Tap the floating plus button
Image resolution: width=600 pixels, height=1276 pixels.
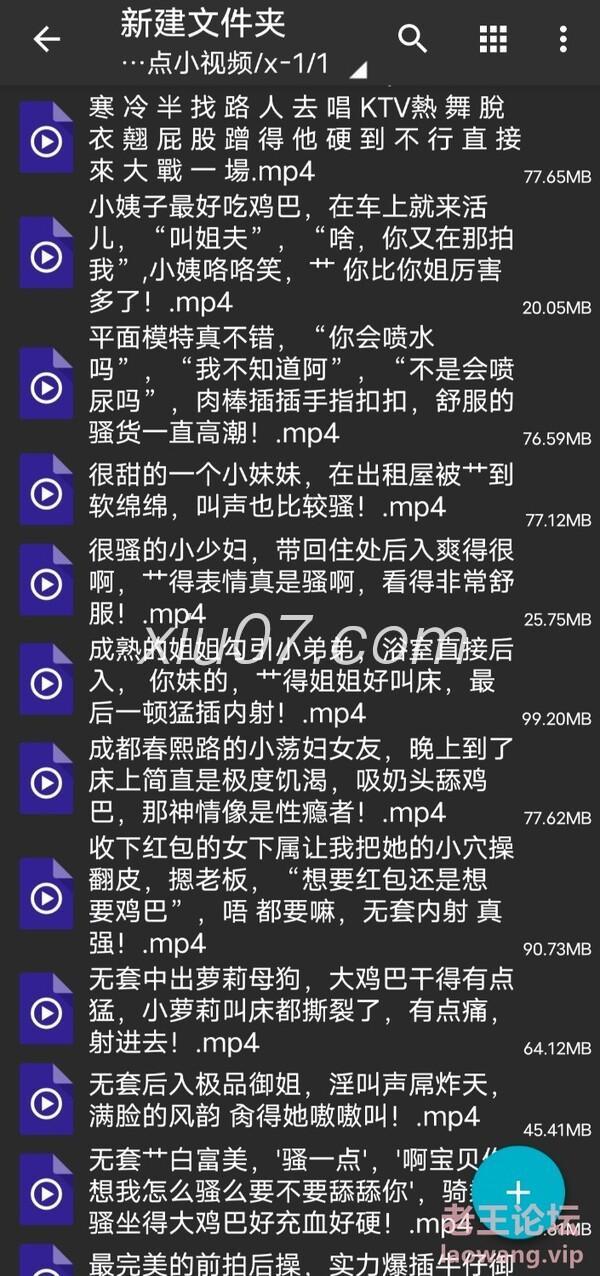517,1191
